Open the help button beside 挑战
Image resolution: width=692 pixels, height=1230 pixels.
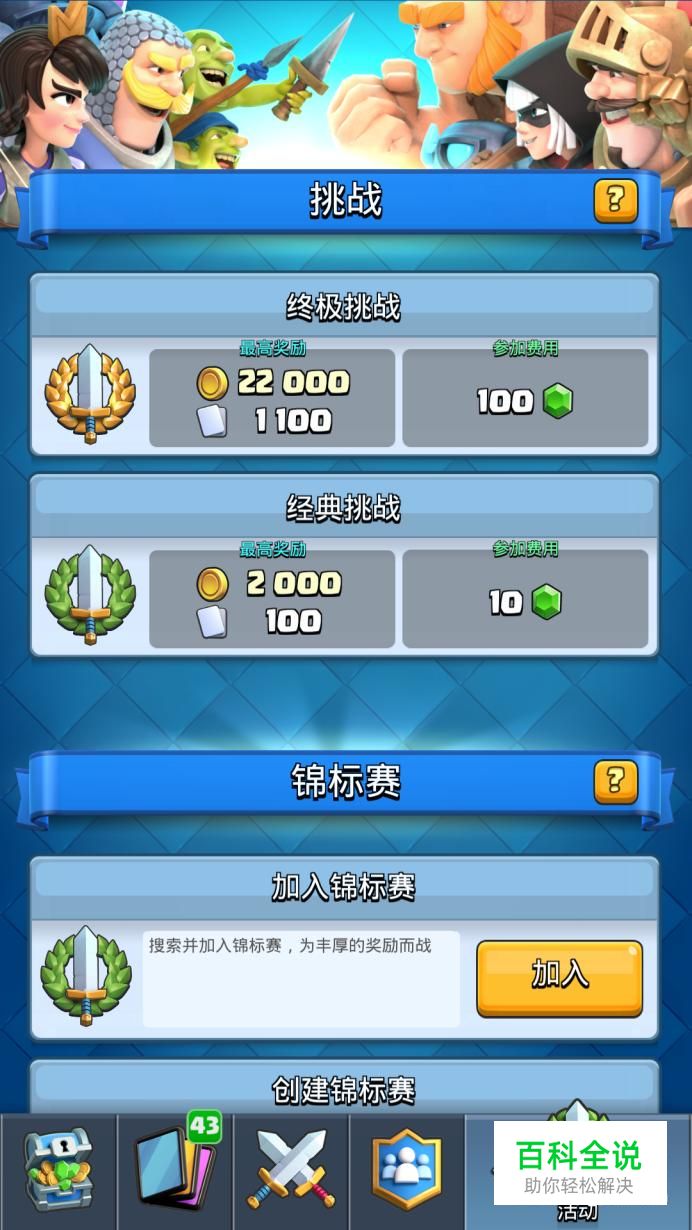tap(615, 201)
